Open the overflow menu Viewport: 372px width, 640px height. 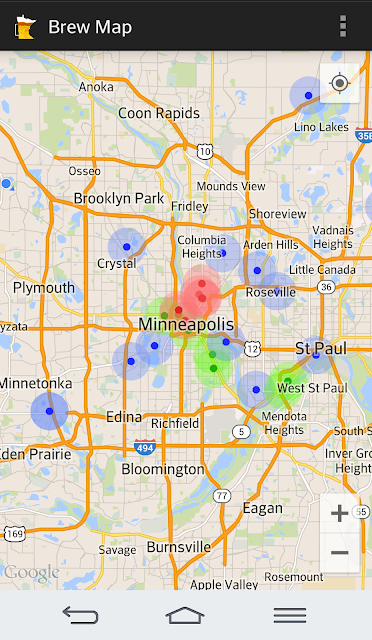click(343, 27)
